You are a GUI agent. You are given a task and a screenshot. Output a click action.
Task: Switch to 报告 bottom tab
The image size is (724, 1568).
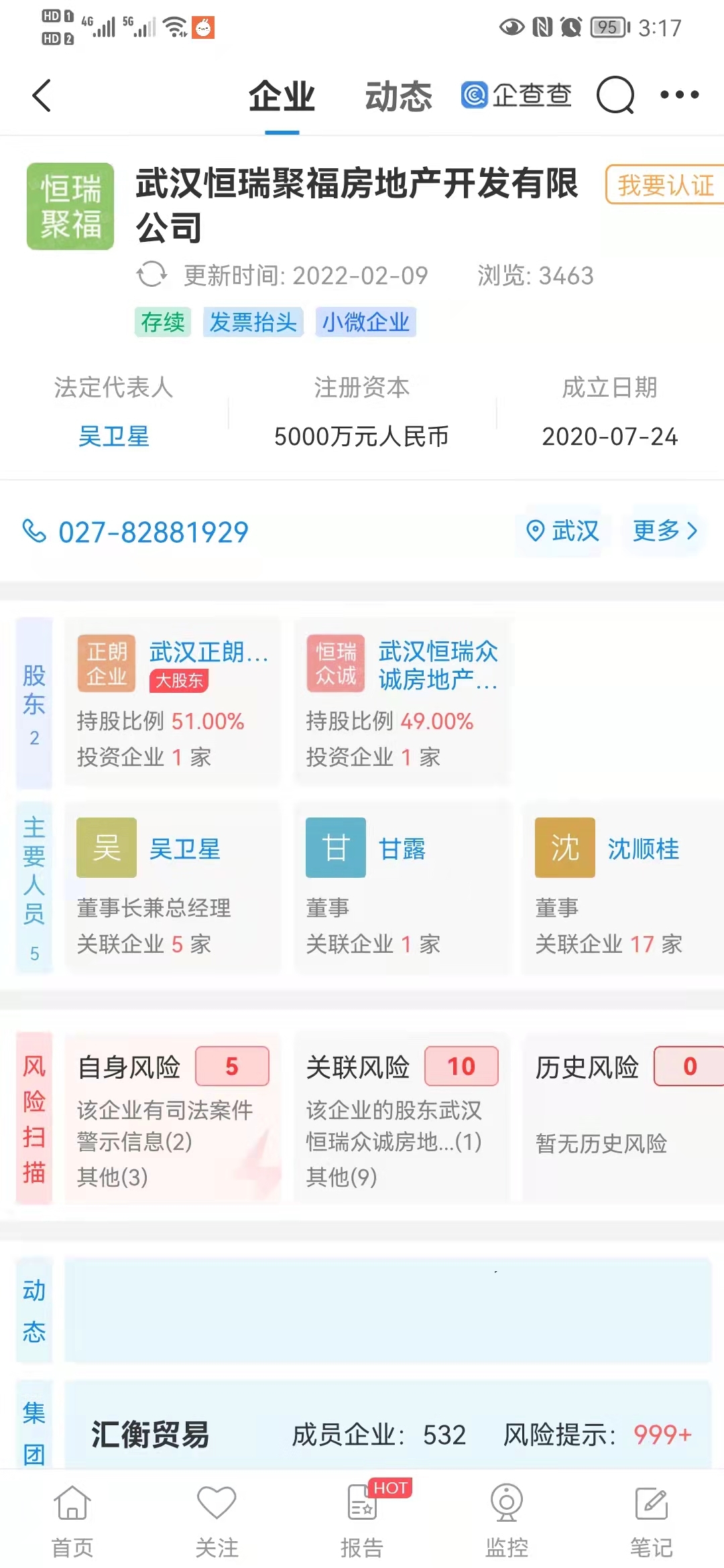[362, 1518]
